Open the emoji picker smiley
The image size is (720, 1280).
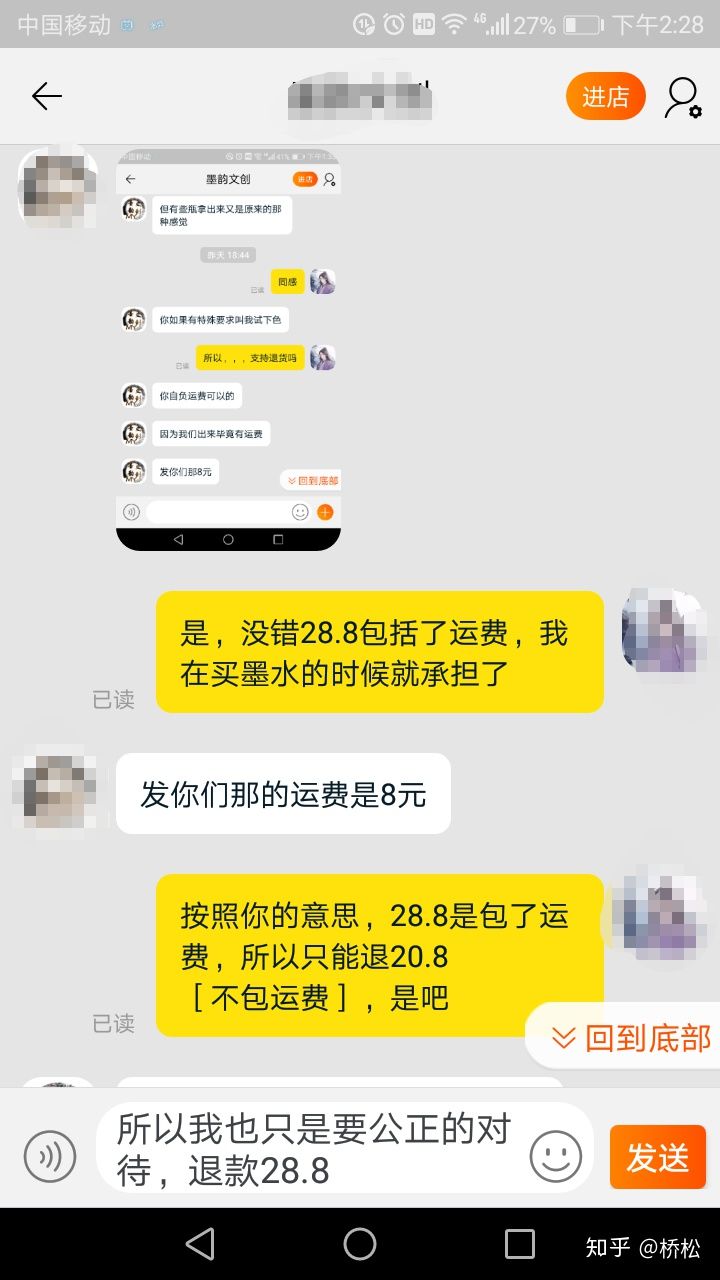[x=555, y=1157]
